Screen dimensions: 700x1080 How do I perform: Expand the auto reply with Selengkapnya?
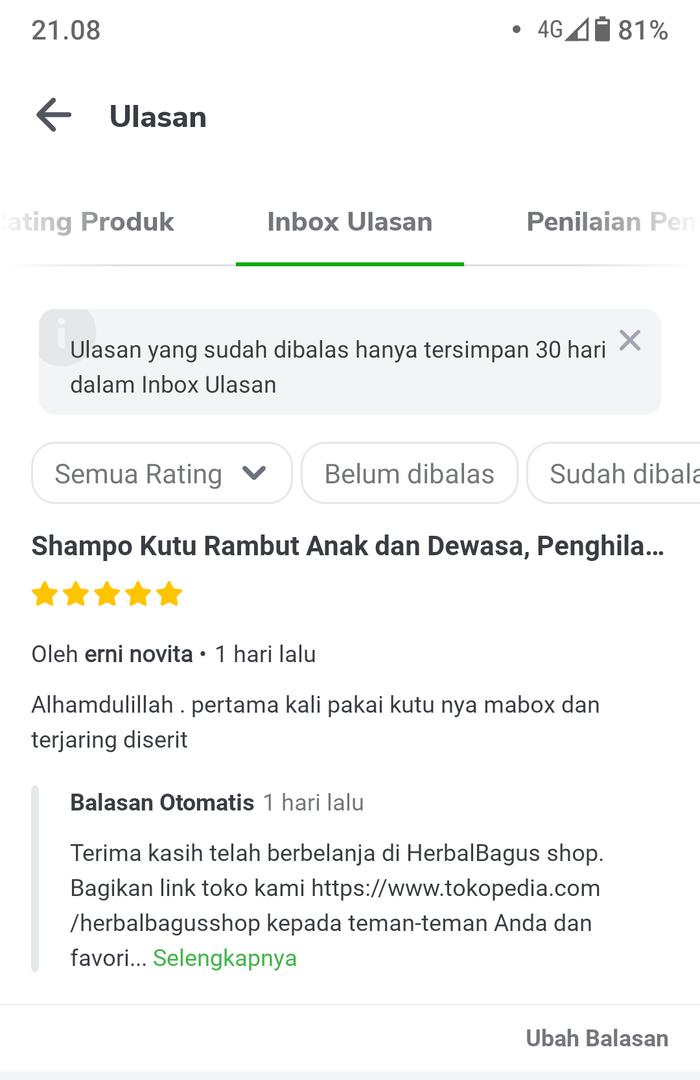[225, 958]
